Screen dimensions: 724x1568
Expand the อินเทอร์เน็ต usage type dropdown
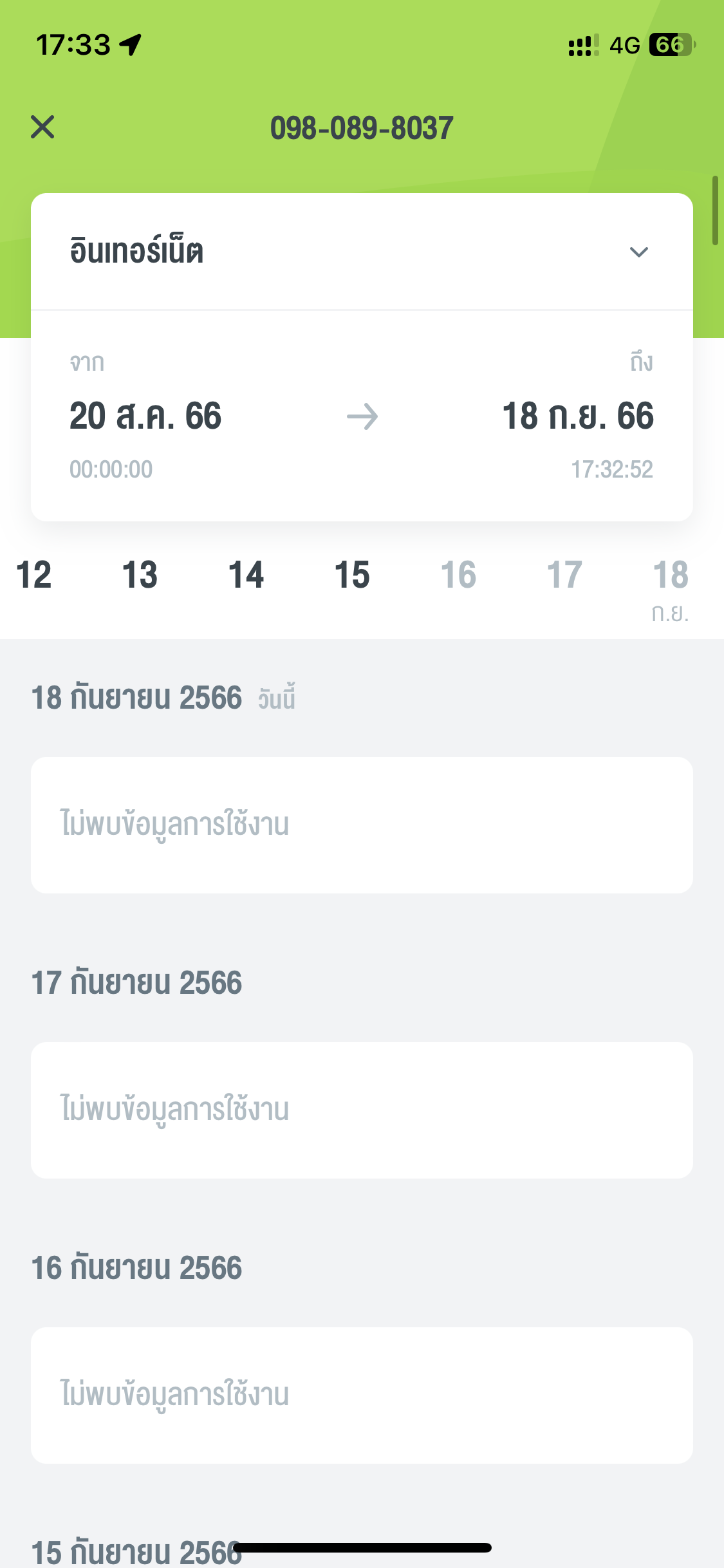pos(362,251)
